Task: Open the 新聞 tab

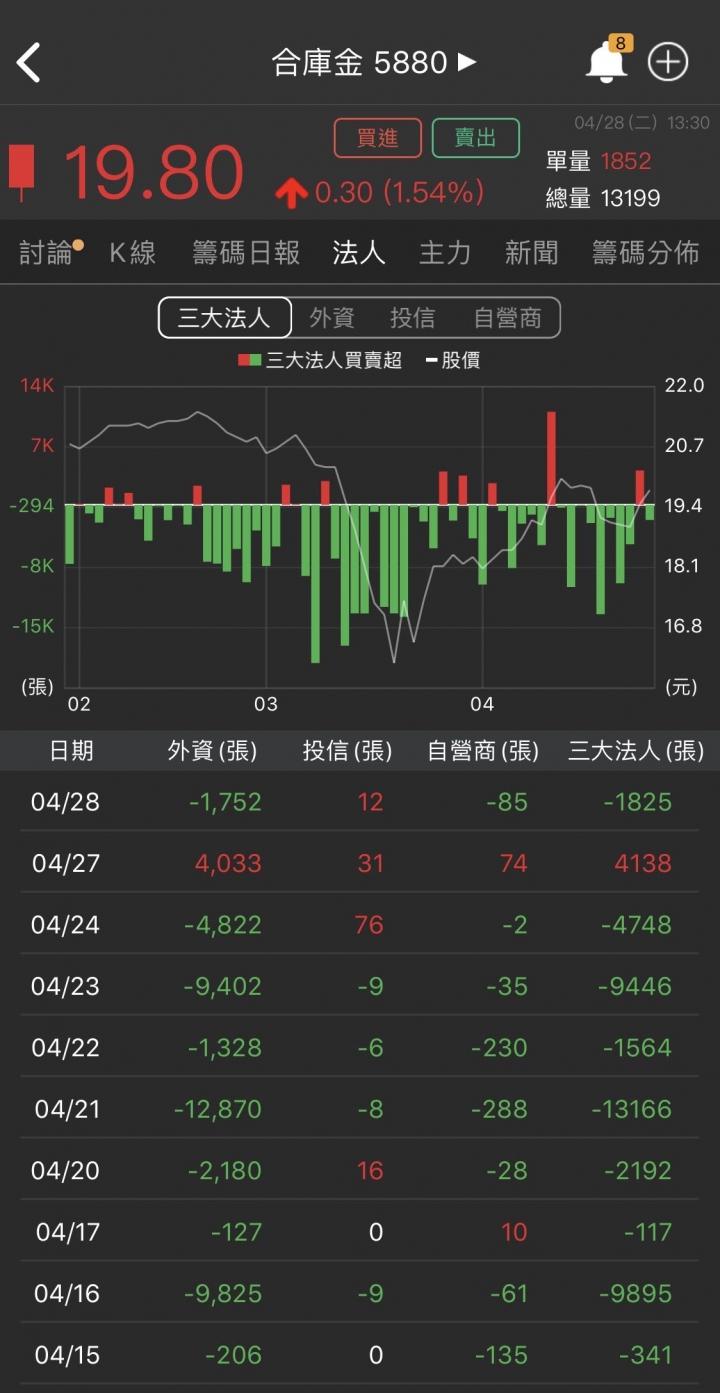Action: [x=531, y=253]
